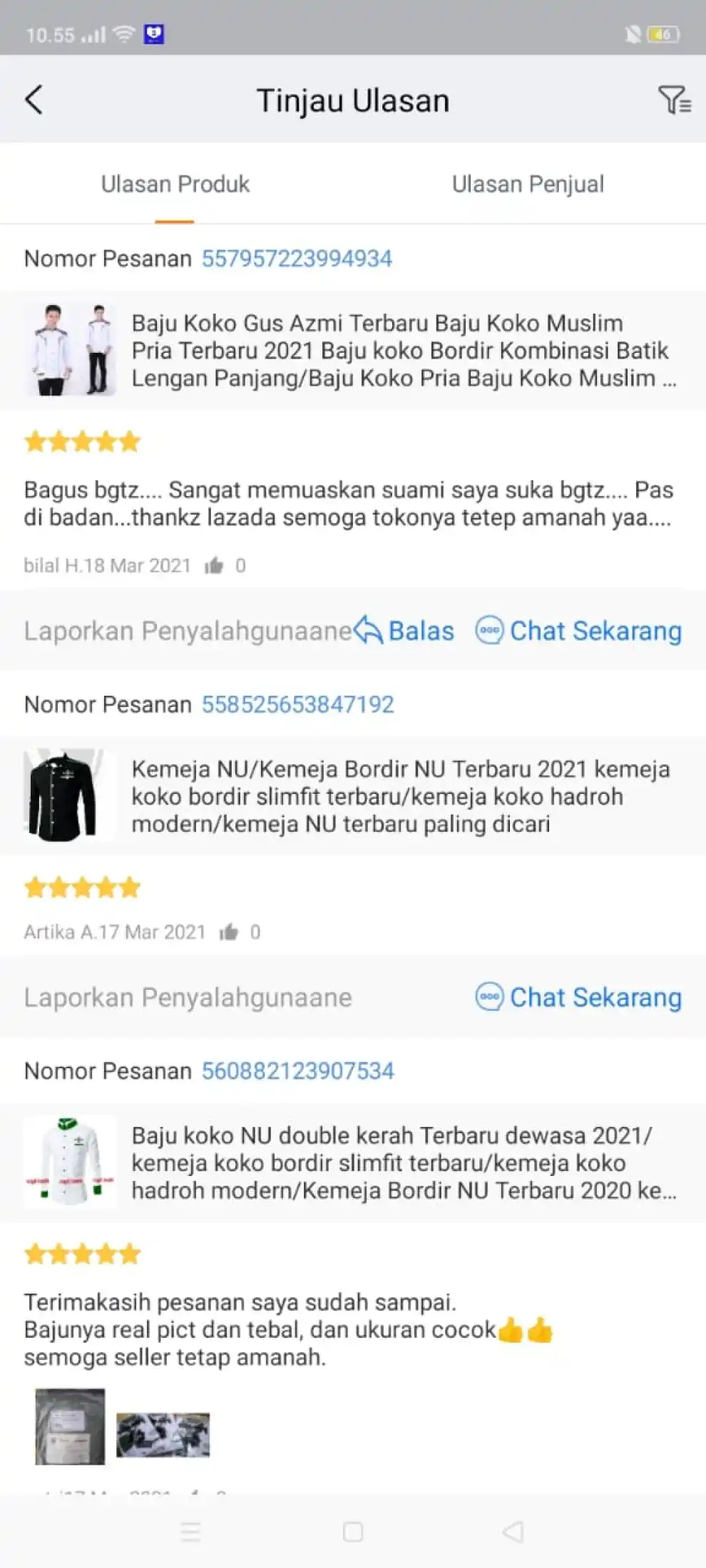
Task: Open the Kemeja NU Bordir product
Action: [353, 796]
